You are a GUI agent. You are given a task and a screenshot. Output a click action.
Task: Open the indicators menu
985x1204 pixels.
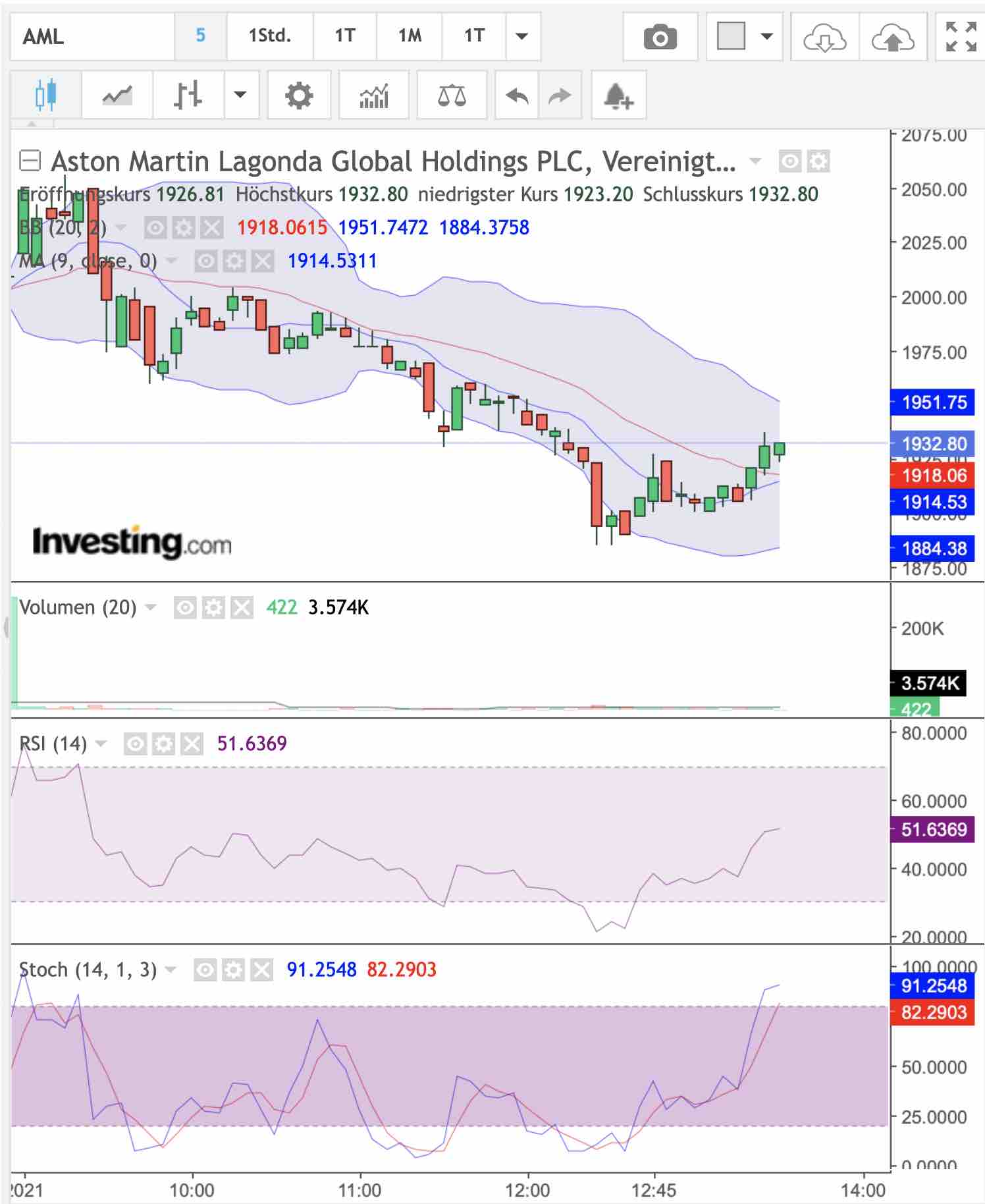pos(374,96)
